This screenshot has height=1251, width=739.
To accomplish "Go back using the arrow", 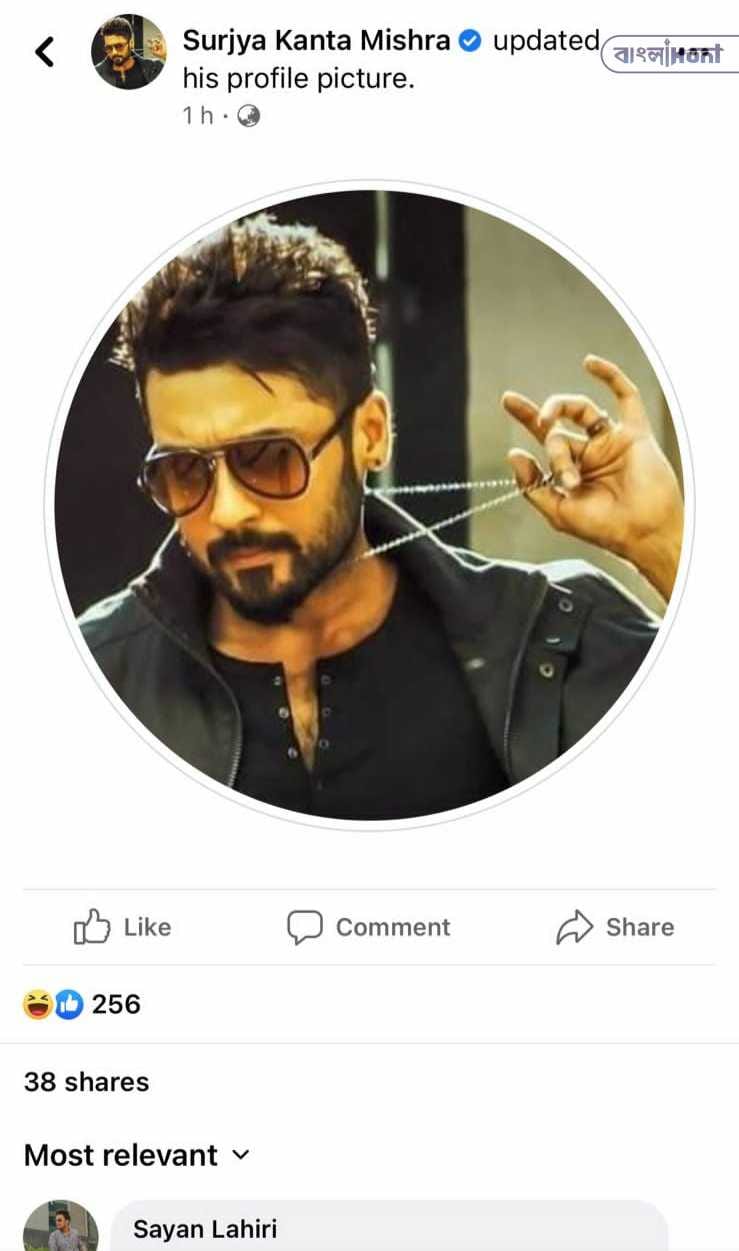I will coord(44,51).
